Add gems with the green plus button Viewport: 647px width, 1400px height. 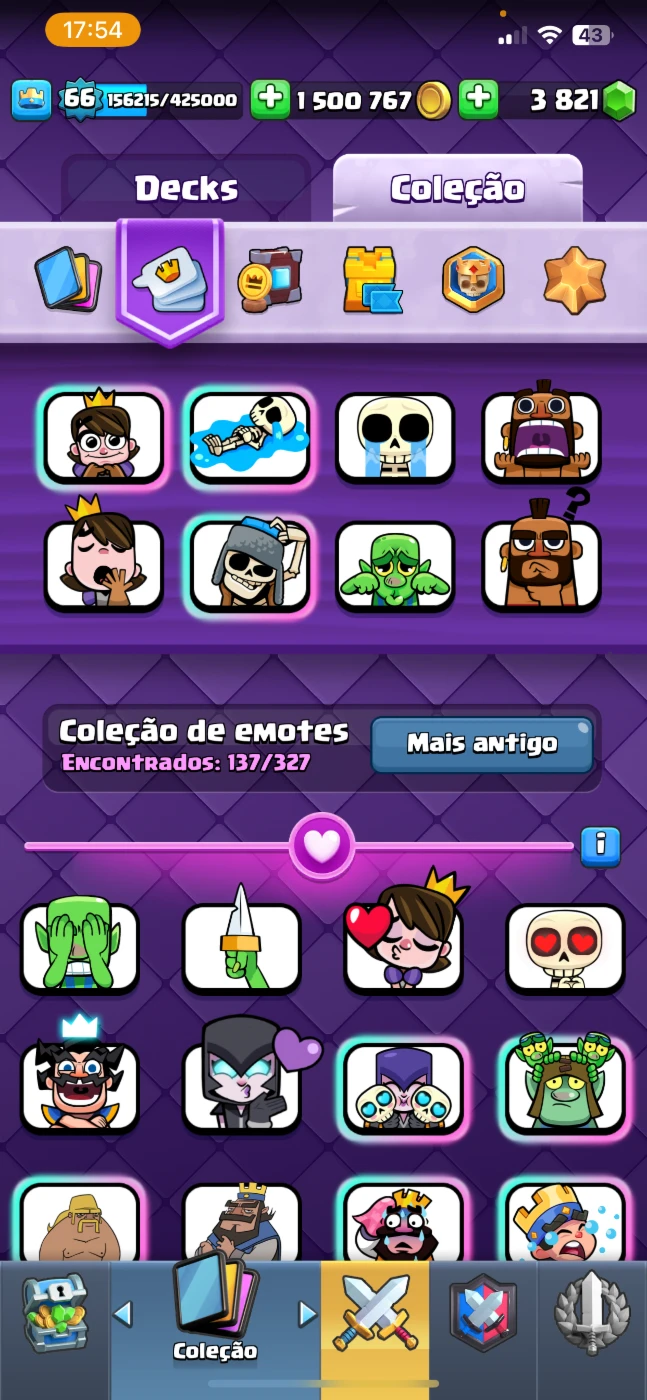(x=478, y=99)
